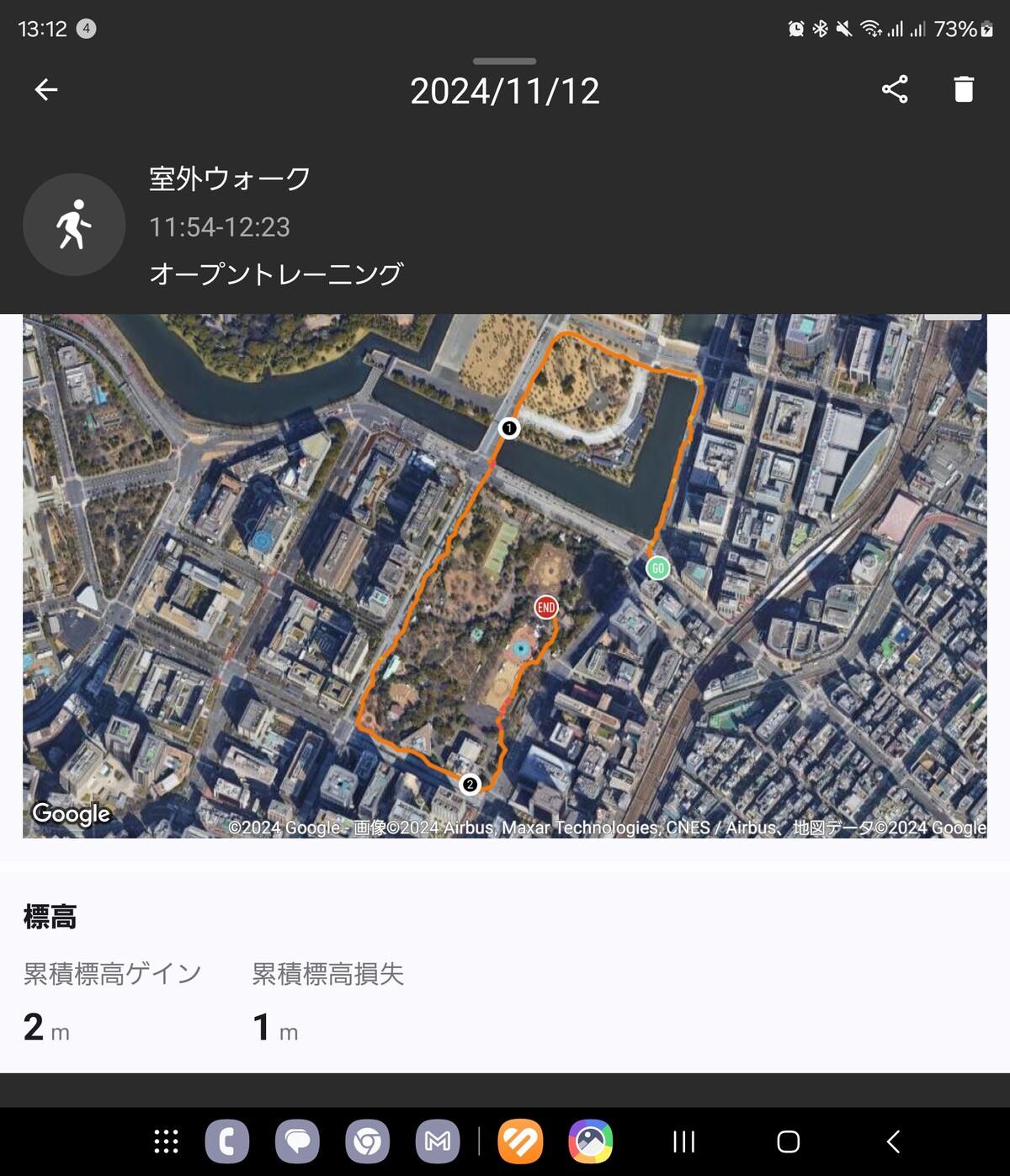Open the Gmail app from the taskbar
The width and height of the screenshot is (1010, 1176).
pyautogui.click(x=438, y=1141)
